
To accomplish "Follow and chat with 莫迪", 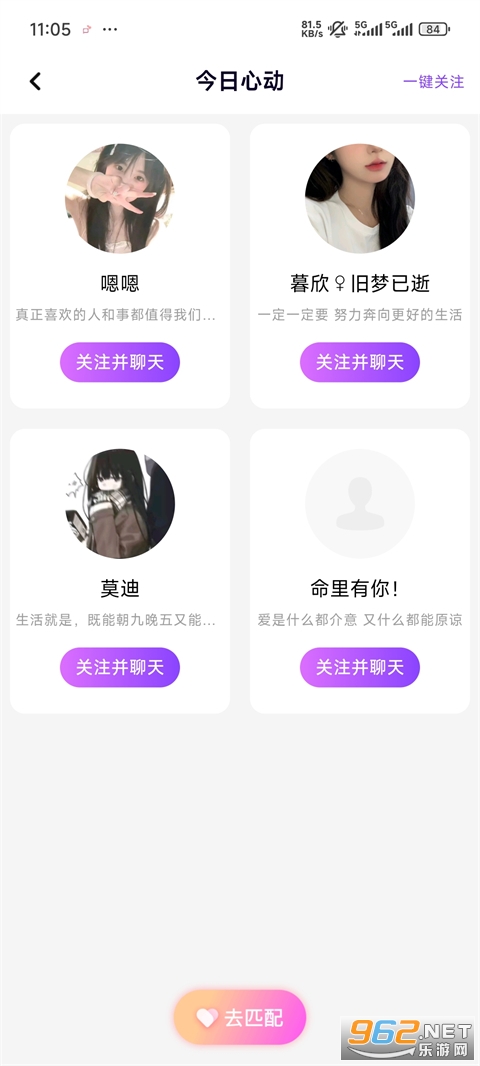I will [120, 668].
